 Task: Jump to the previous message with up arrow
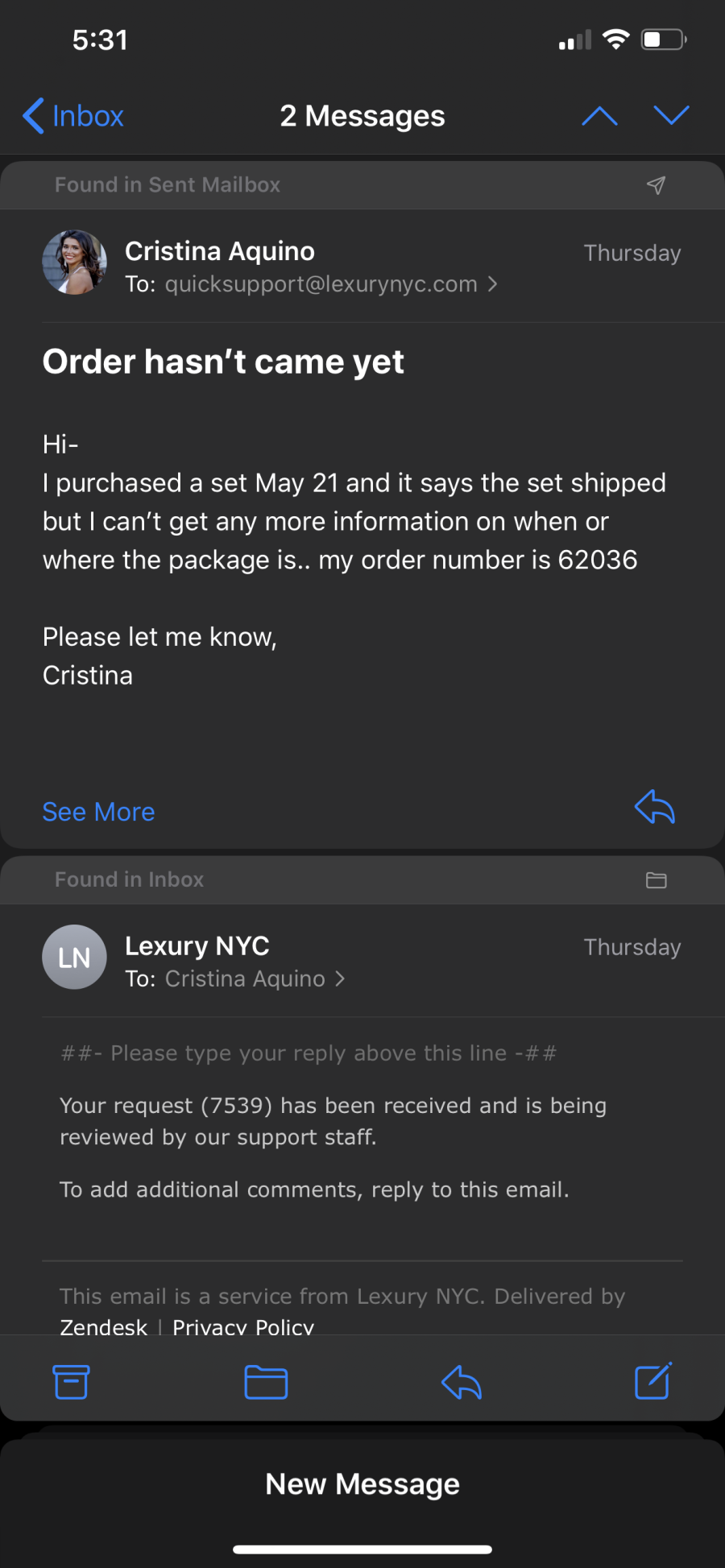click(599, 116)
